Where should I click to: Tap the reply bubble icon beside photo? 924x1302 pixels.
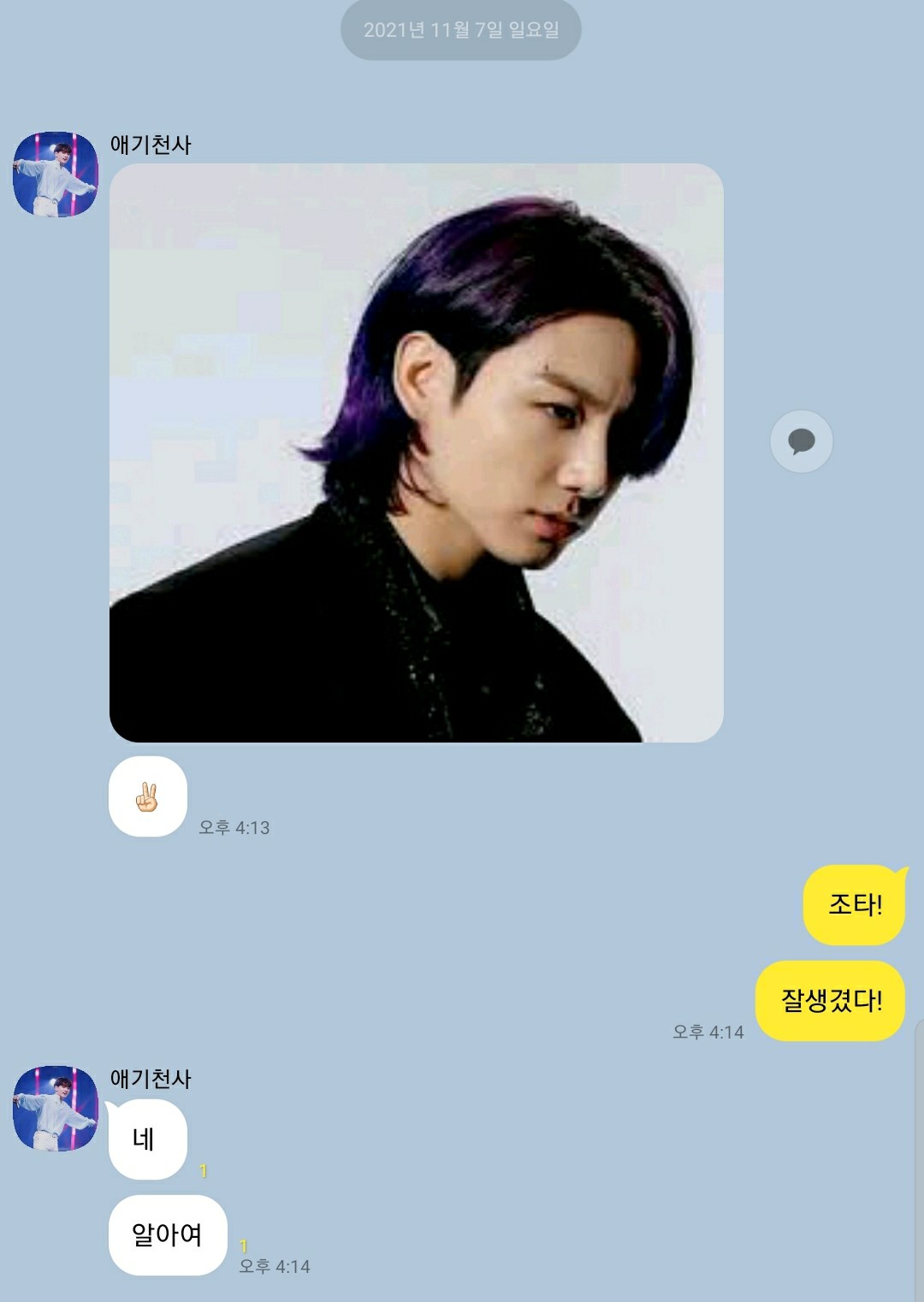[801, 441]
